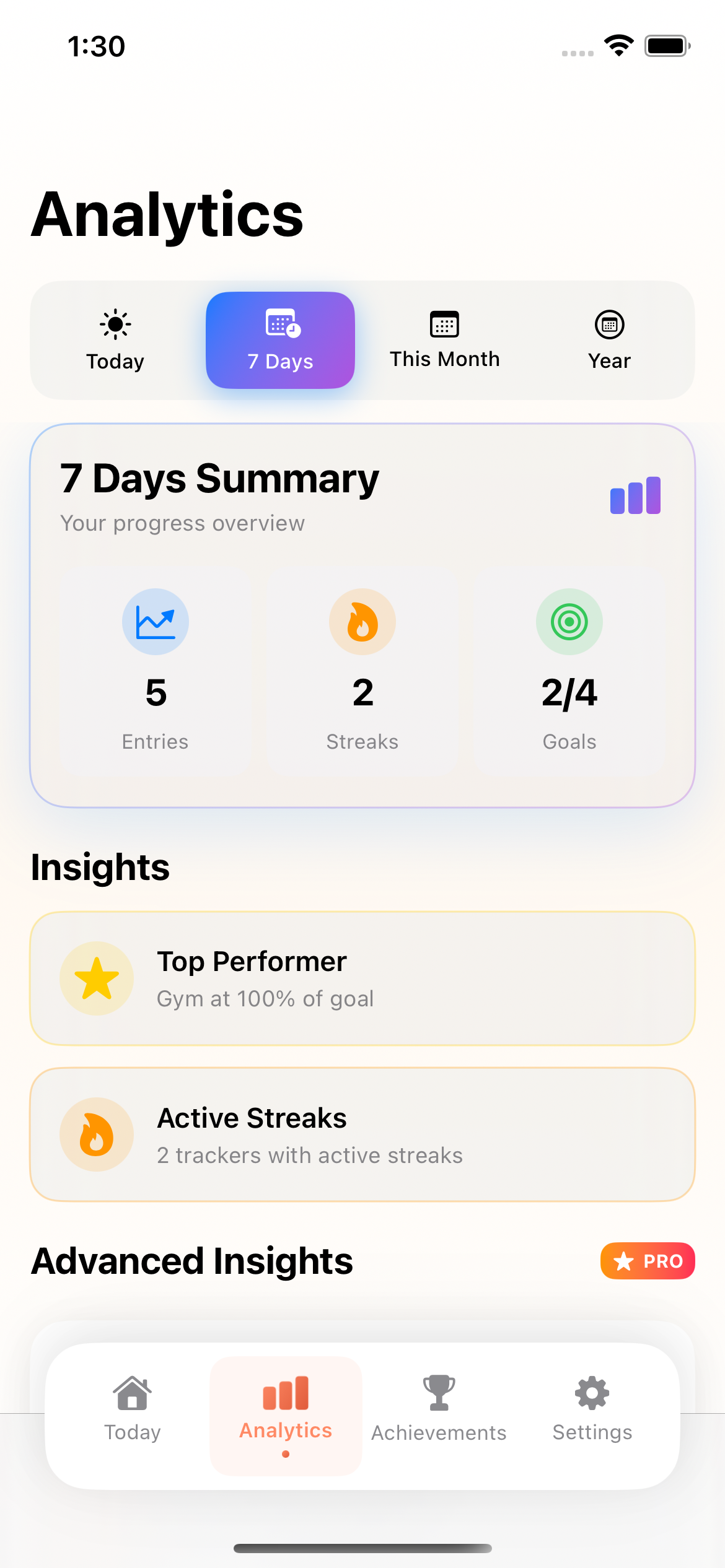Screen dimensions: 725x1568
Task: Click the blue trending-line Entries icon
Action: pyautogui.click(x=156, y=621)
